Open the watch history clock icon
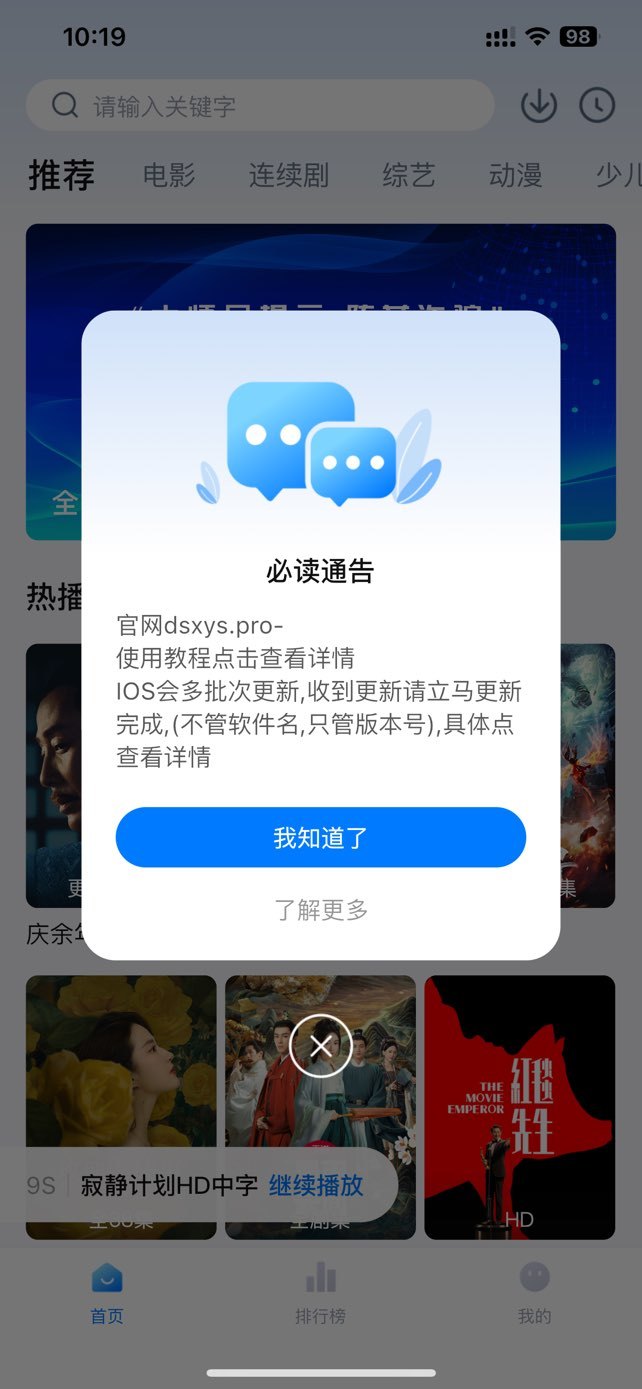Viewport: 642px width, 1389px height. coord(597,105)
